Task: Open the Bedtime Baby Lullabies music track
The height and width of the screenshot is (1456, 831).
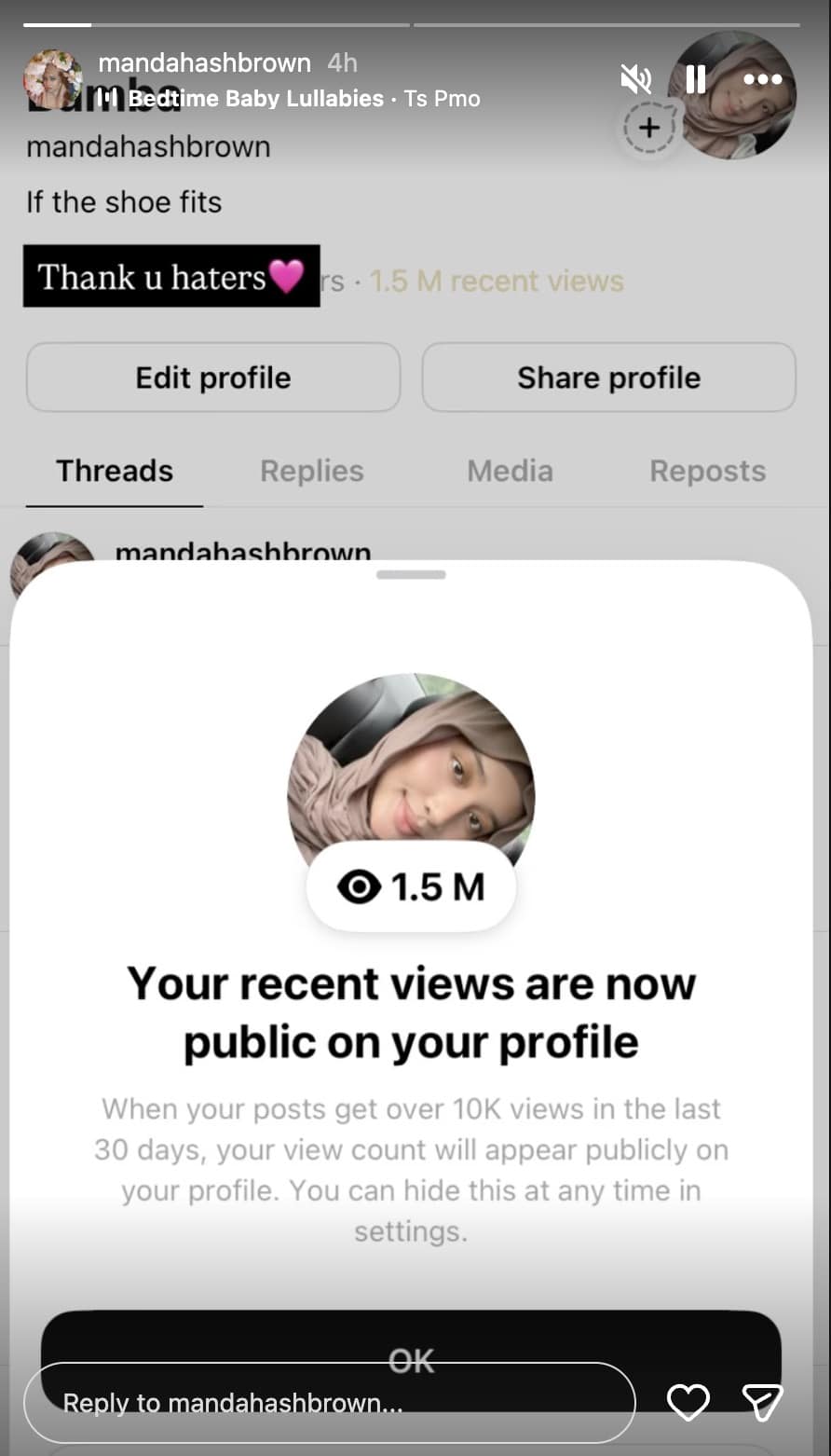Action: coord(255,99)
